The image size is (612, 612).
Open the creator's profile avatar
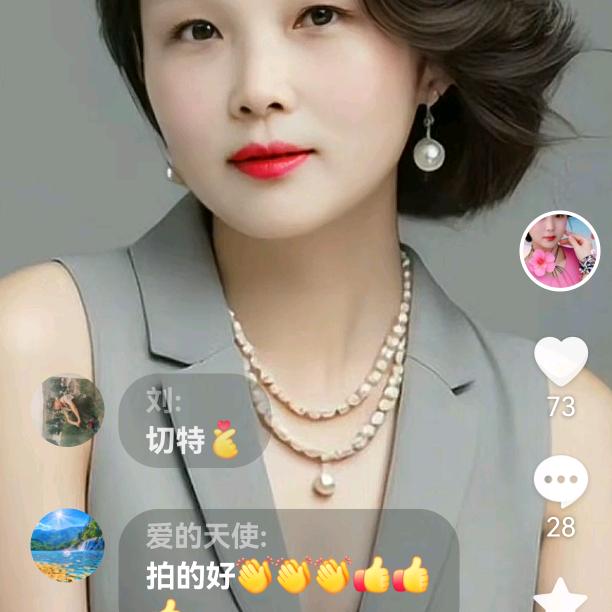(560, 251)
